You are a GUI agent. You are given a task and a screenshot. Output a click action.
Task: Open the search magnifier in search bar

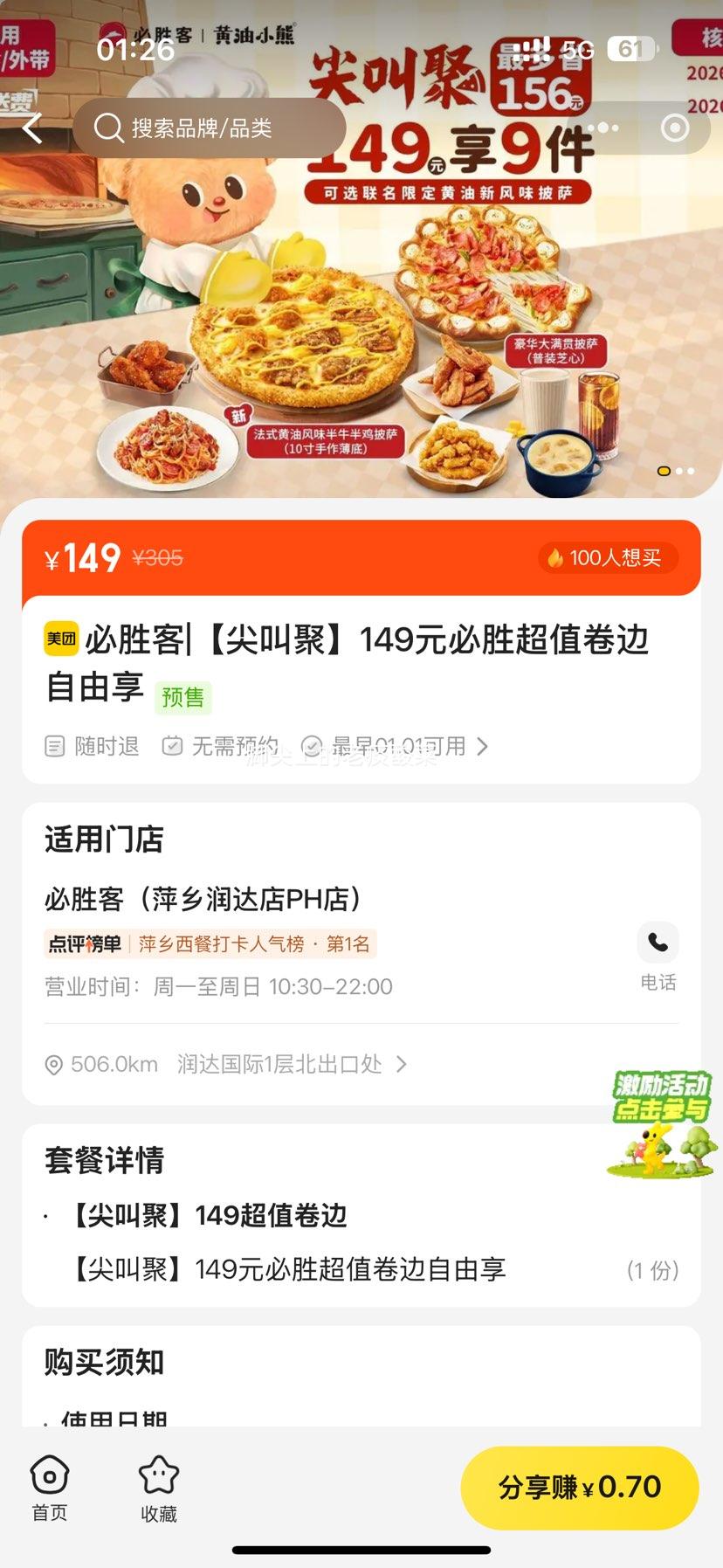pos(107,128)
